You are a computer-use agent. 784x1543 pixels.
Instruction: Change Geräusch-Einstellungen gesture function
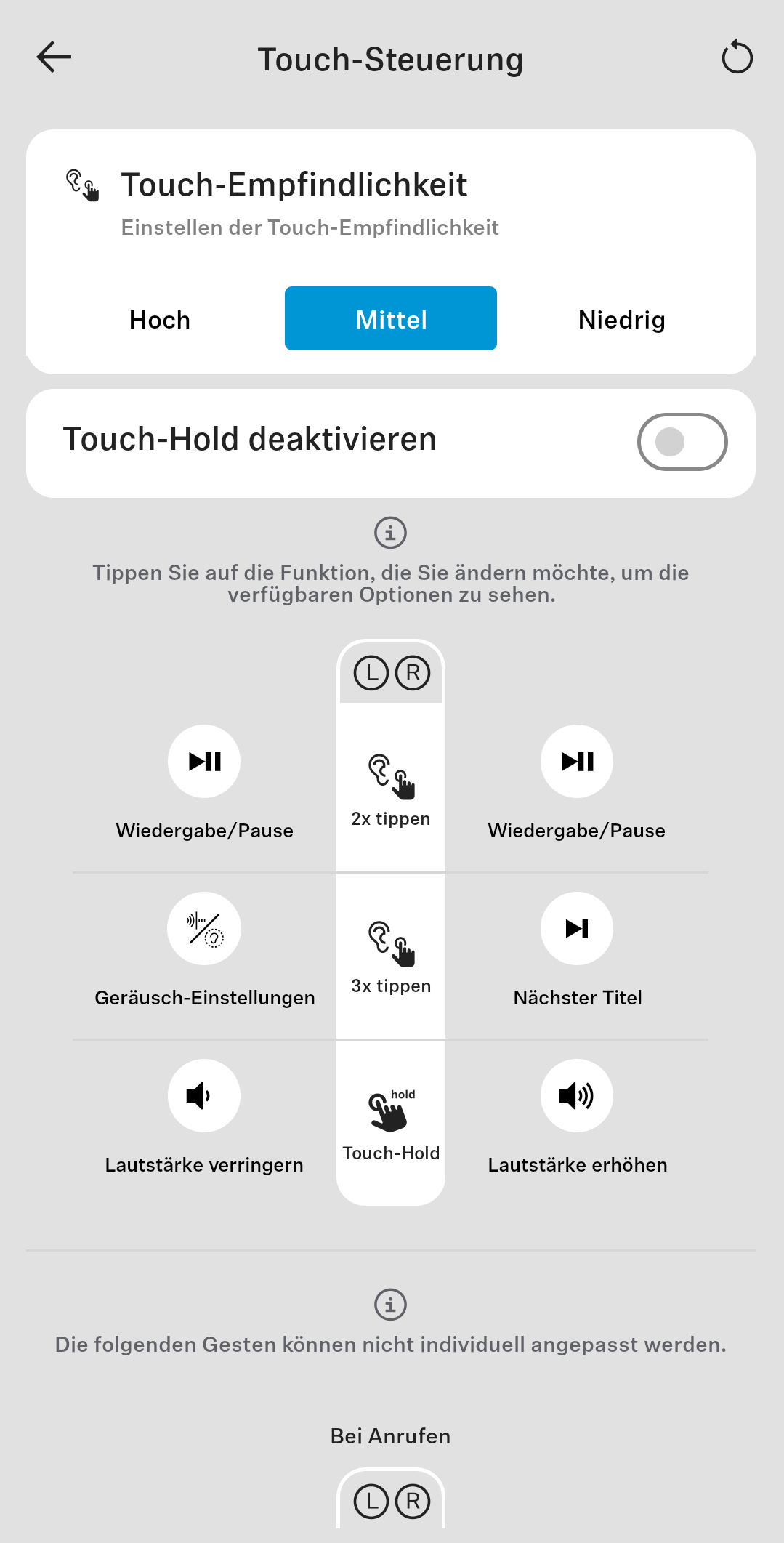click(204, 929)
